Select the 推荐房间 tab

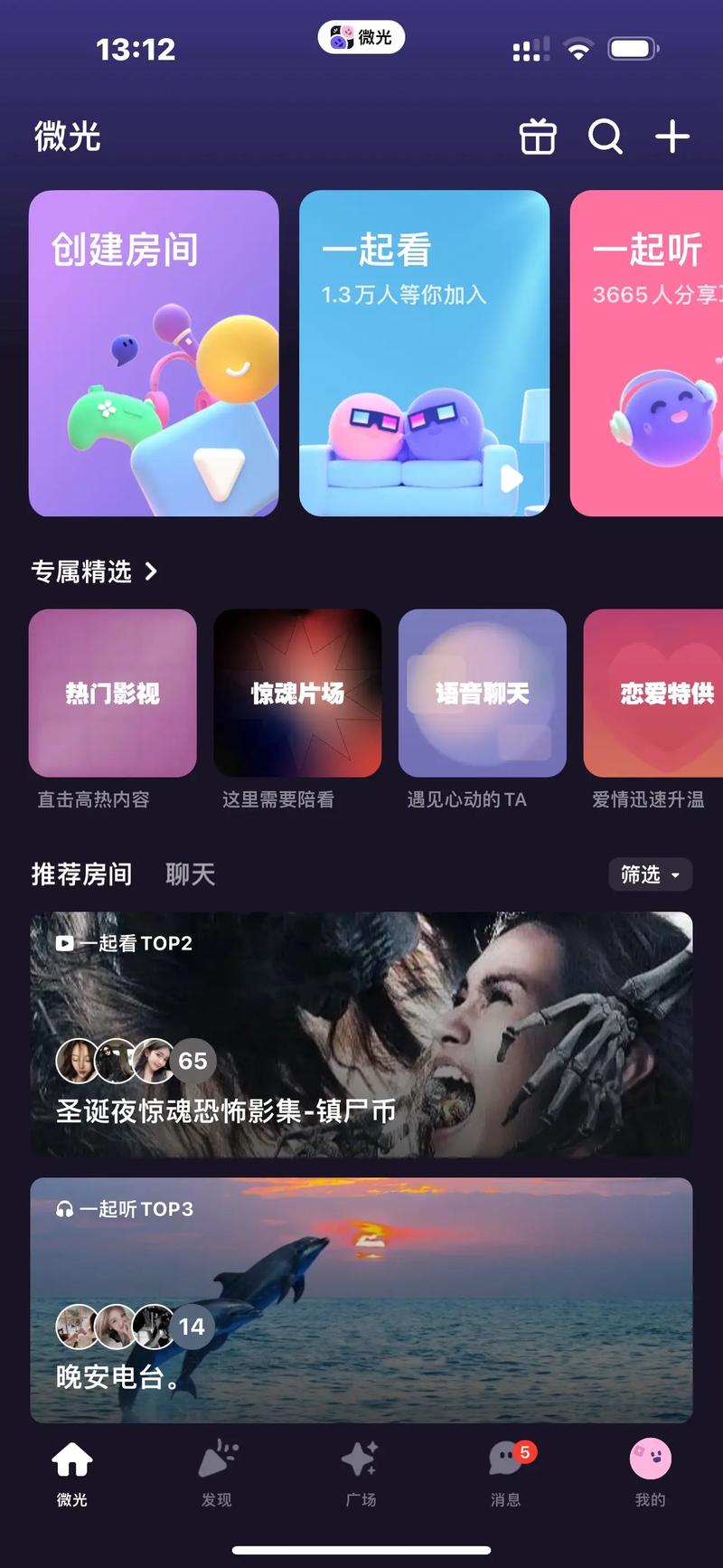(81, 874)
